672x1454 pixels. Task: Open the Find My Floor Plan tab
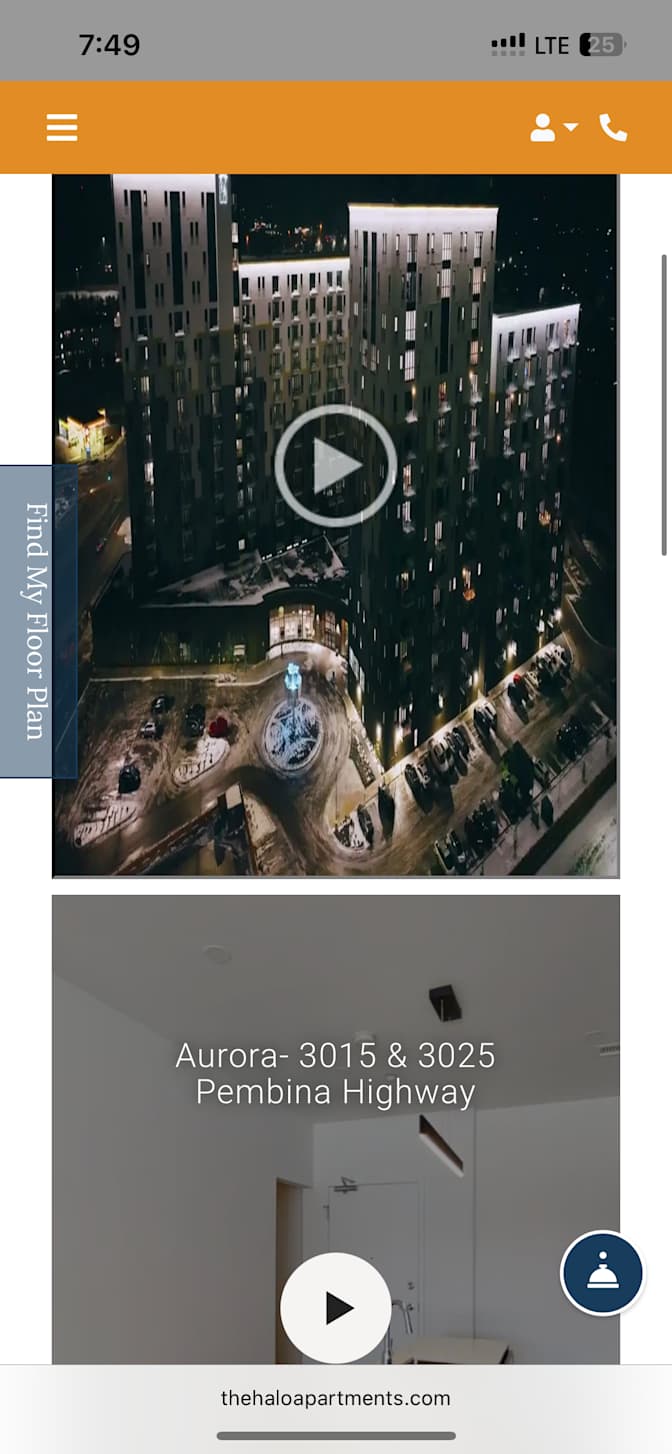38,621
